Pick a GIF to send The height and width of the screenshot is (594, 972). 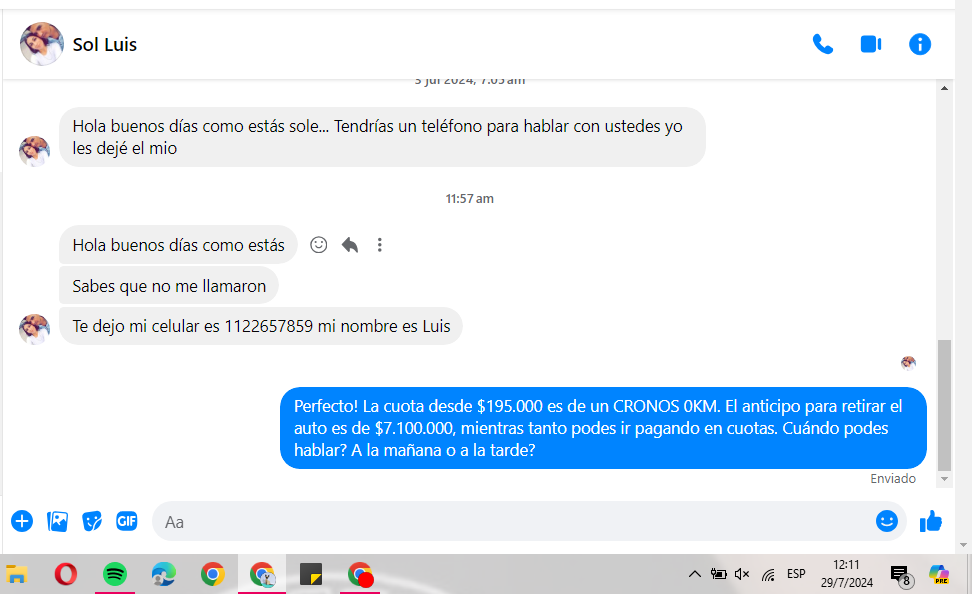(126, 521)
